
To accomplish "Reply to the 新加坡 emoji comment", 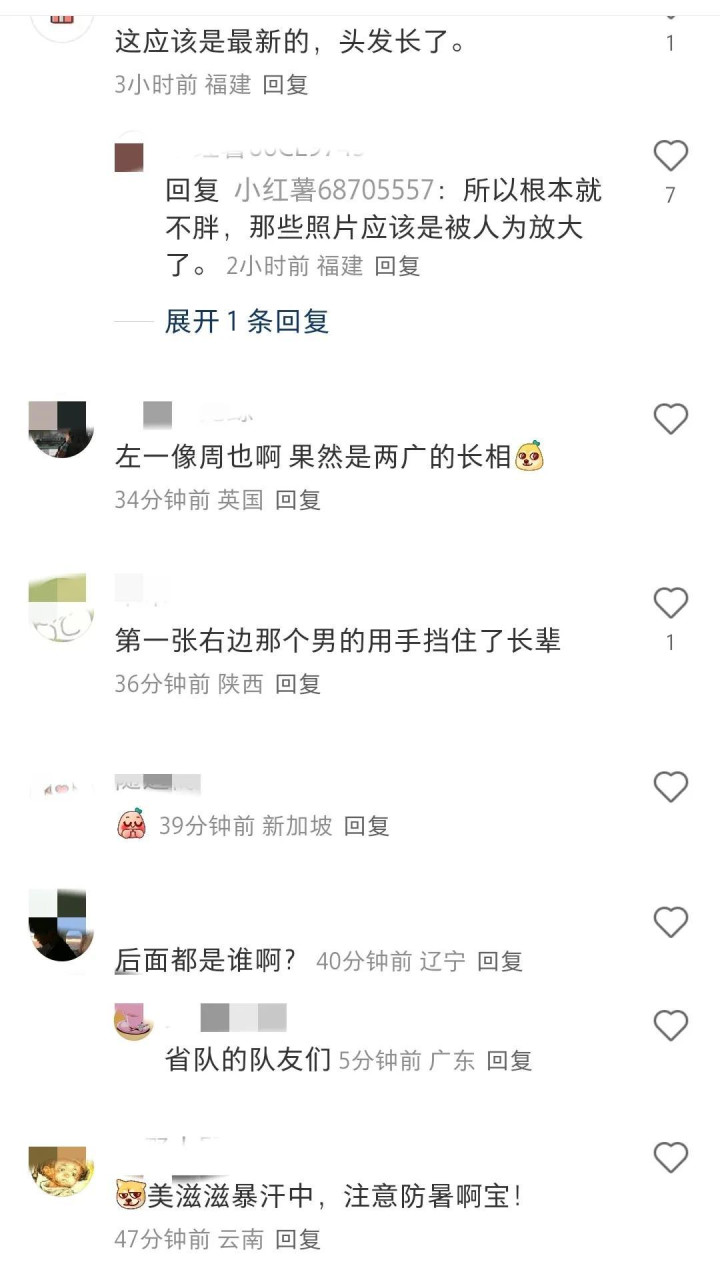I will [366, 826].
